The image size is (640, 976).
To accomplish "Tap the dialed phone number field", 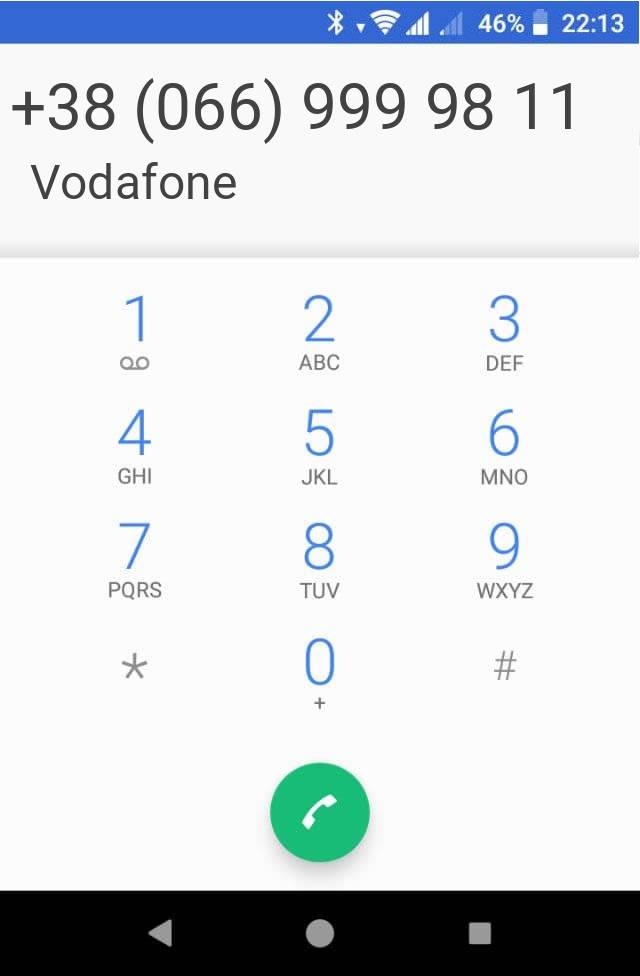I will pyautogui.click(x=296, y=108).
